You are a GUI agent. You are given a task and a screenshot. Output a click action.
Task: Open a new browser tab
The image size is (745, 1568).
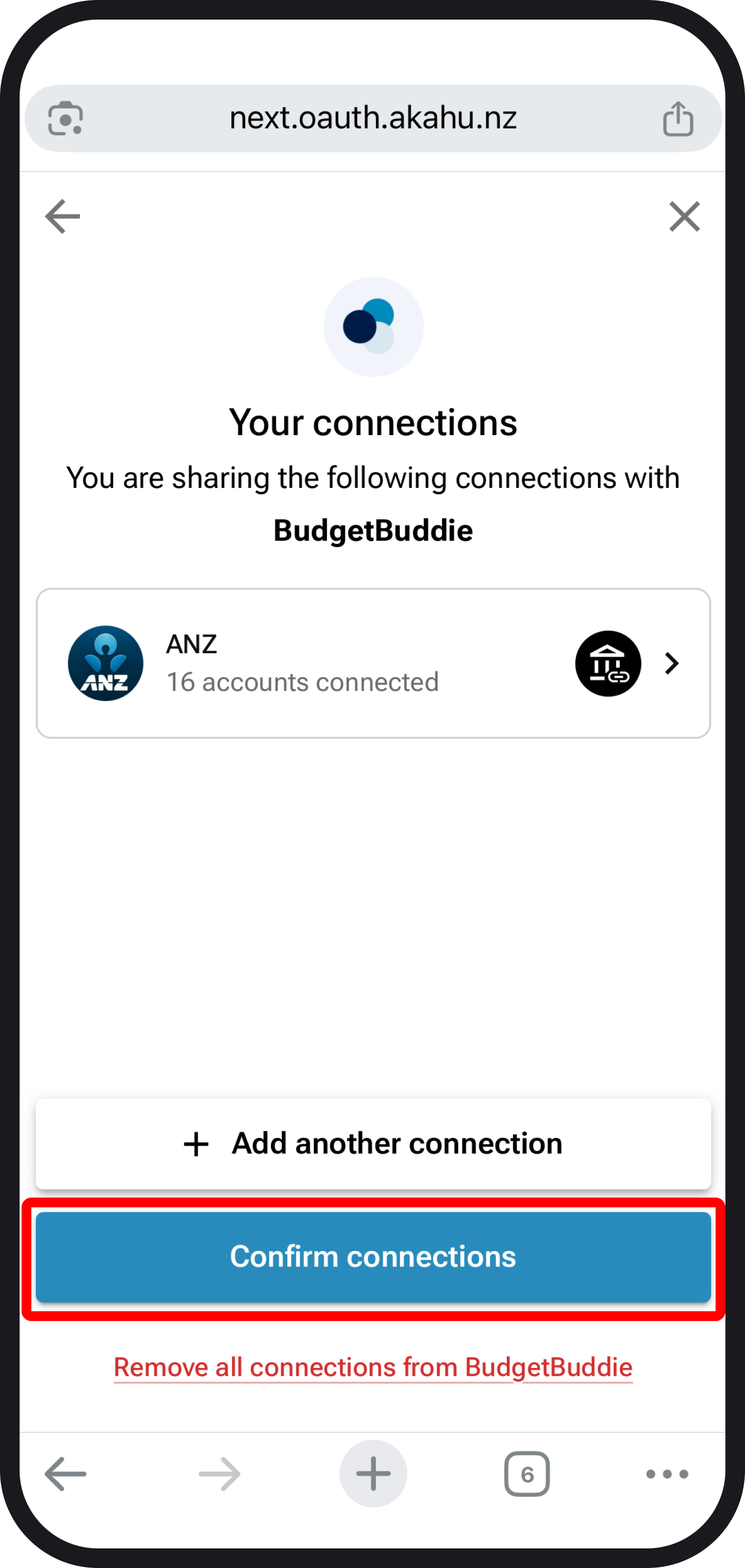373,1473
